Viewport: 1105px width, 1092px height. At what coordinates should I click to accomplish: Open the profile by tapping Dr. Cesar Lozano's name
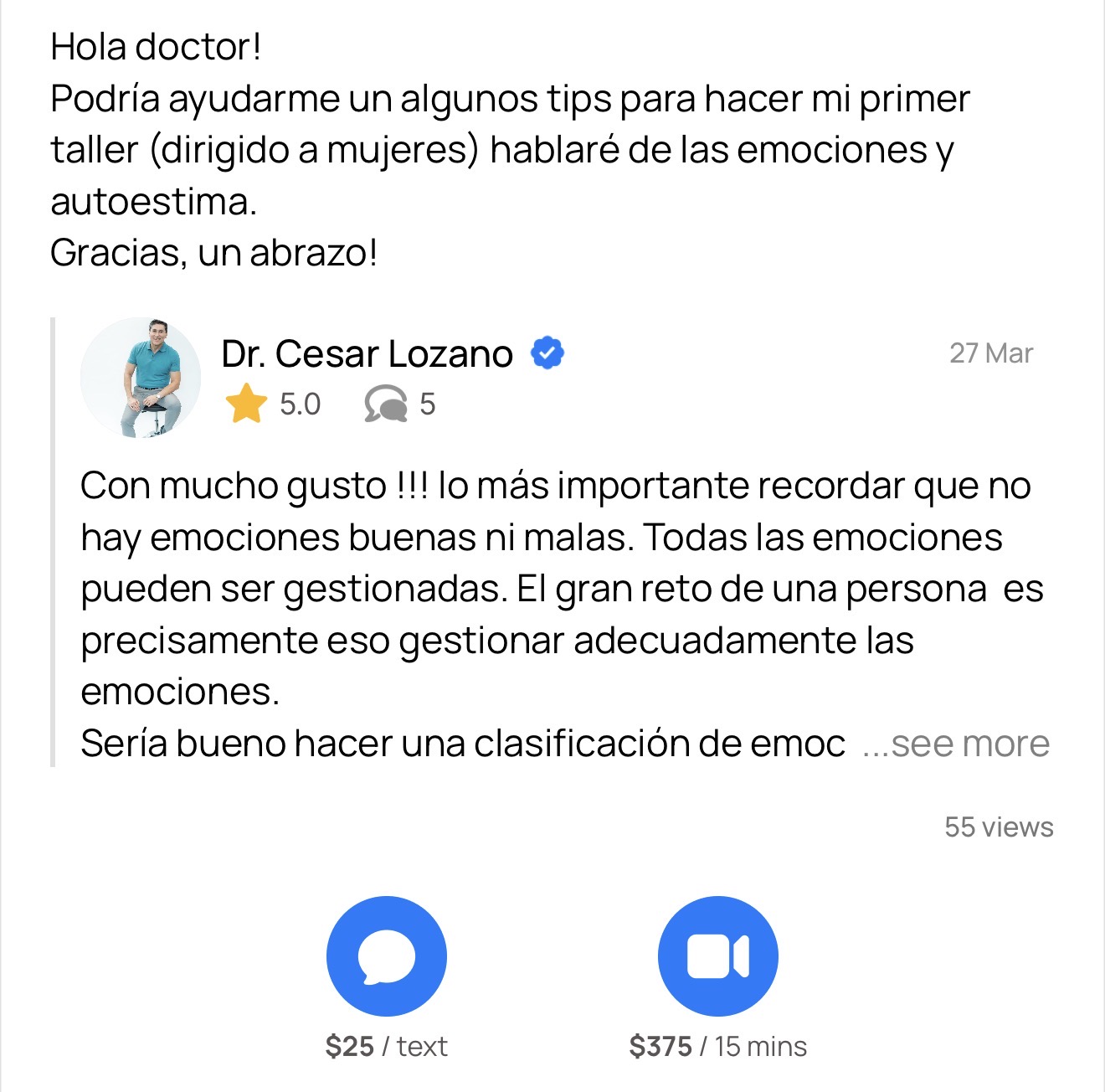[x=367, y=353]
